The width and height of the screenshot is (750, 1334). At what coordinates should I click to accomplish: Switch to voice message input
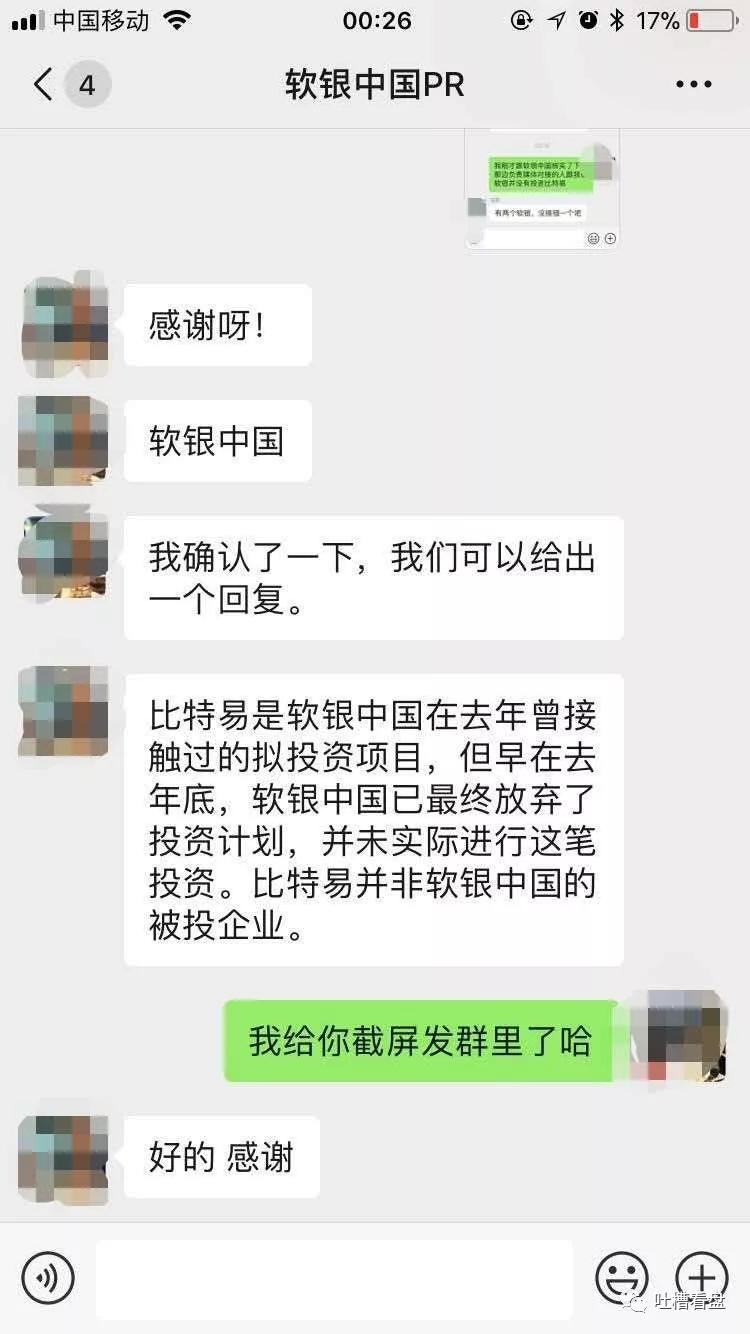[x=48, y=1277]
